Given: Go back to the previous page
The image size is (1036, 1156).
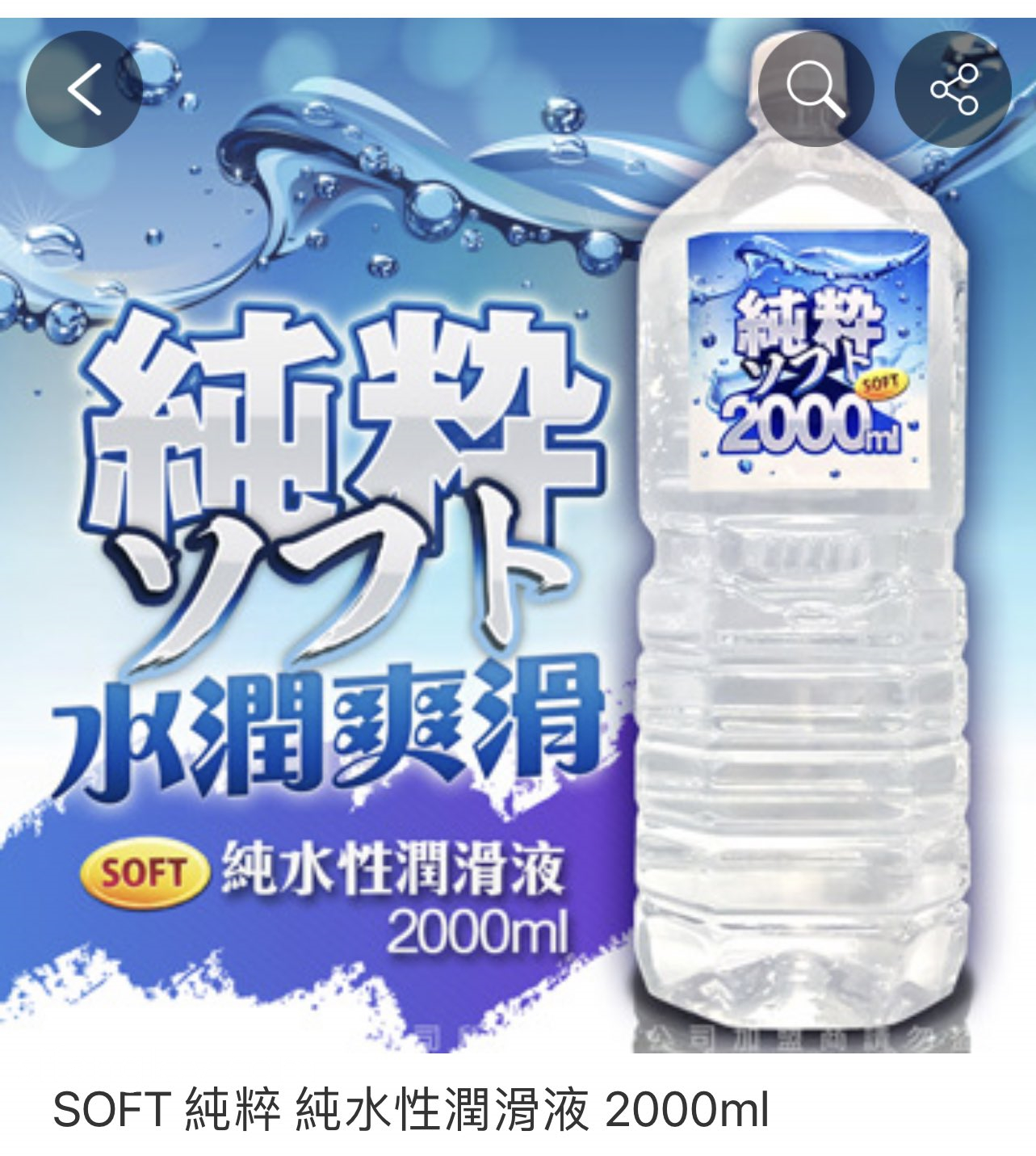Looking at the screenshot, I should (x=84, y=89).
